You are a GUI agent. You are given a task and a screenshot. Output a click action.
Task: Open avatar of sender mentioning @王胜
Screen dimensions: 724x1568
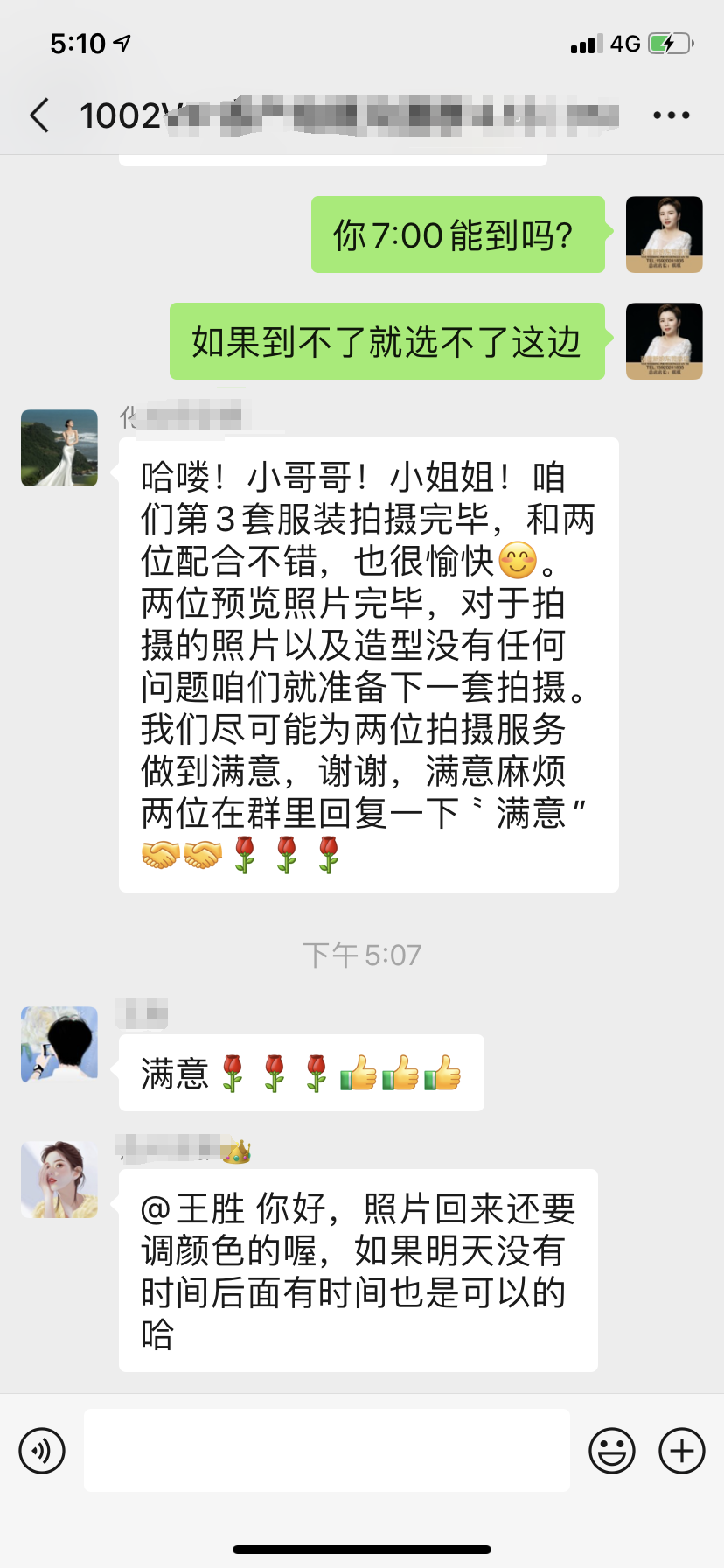tap(59, 1179)
